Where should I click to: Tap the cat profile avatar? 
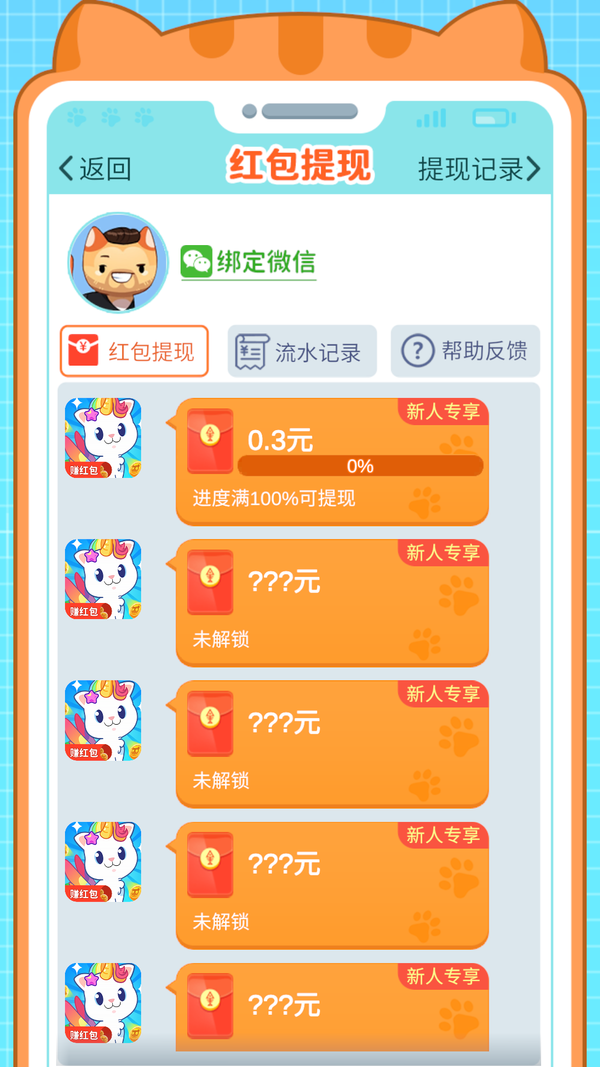tap(118, 262)
